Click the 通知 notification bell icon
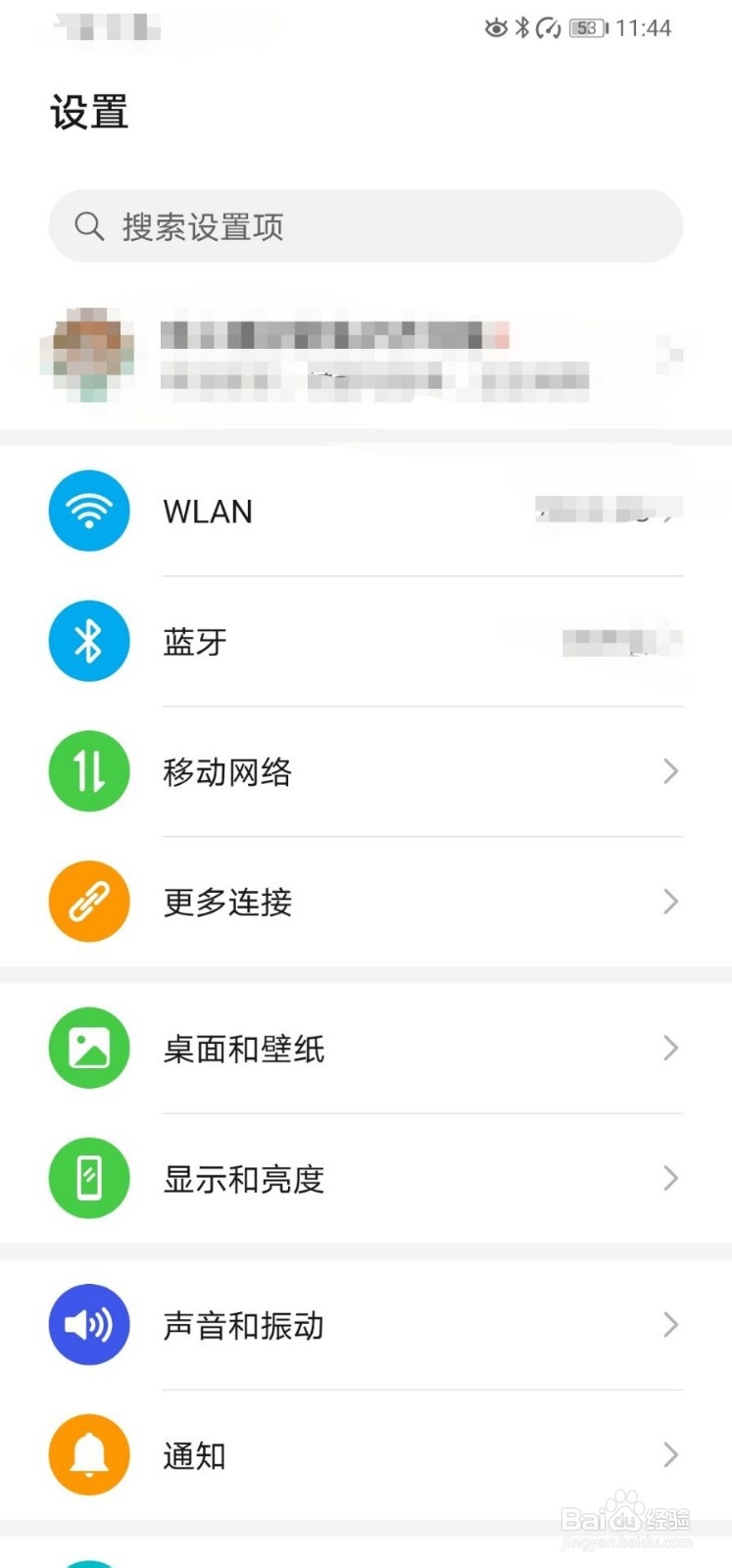The height and width of the screenshot is (1568, 732). tap(88, 1455)
